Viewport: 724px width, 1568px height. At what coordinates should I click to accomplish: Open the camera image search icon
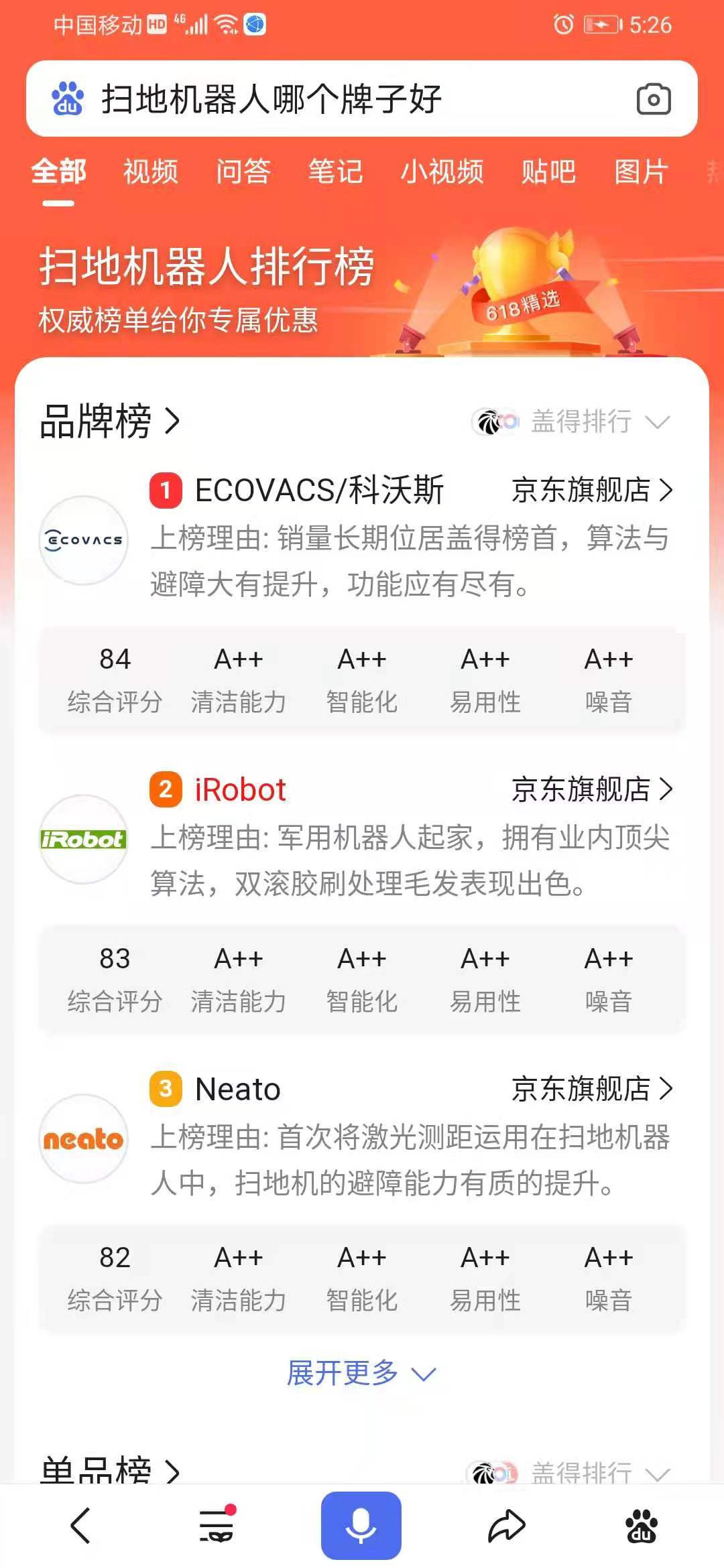coord(654,99)
